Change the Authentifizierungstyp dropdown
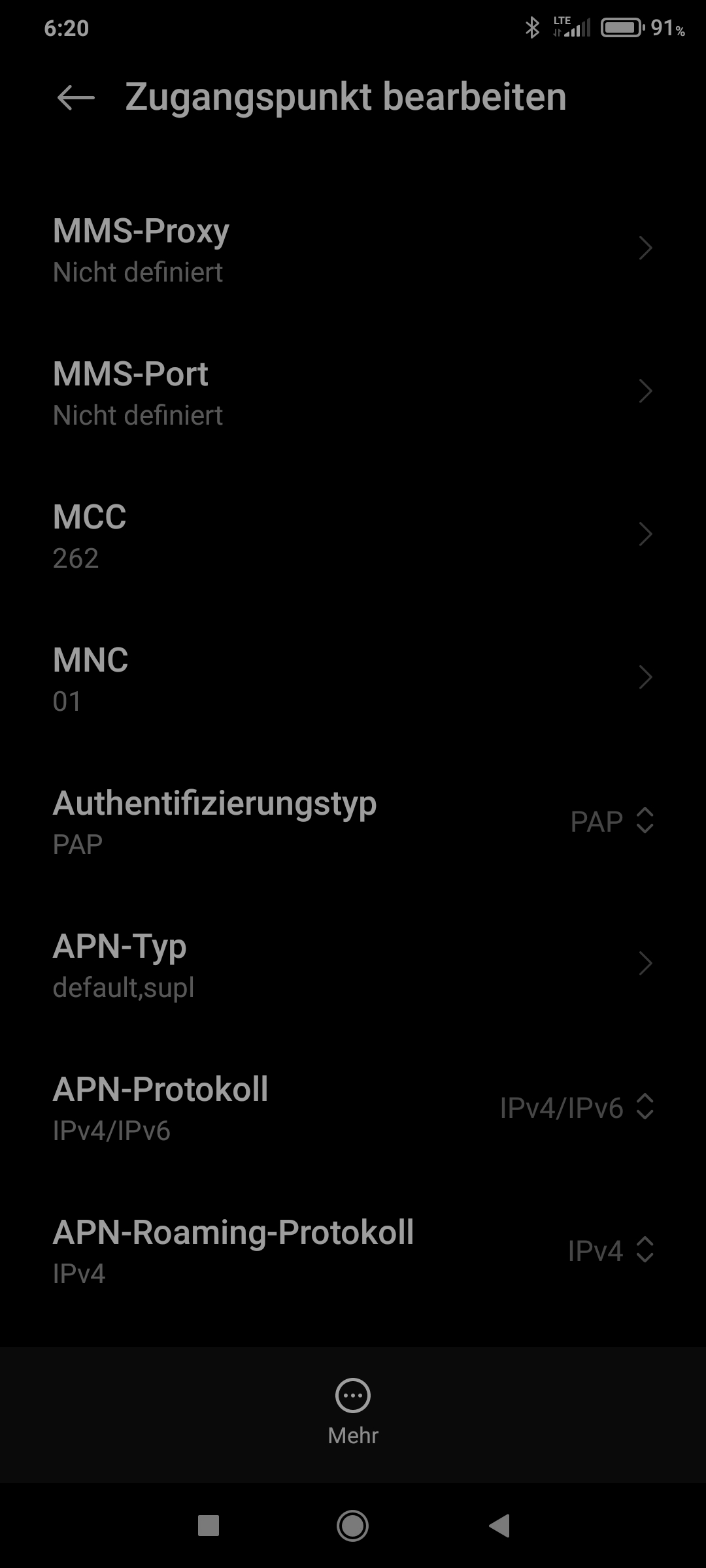 pyautogui.click(x=612, y=821)
